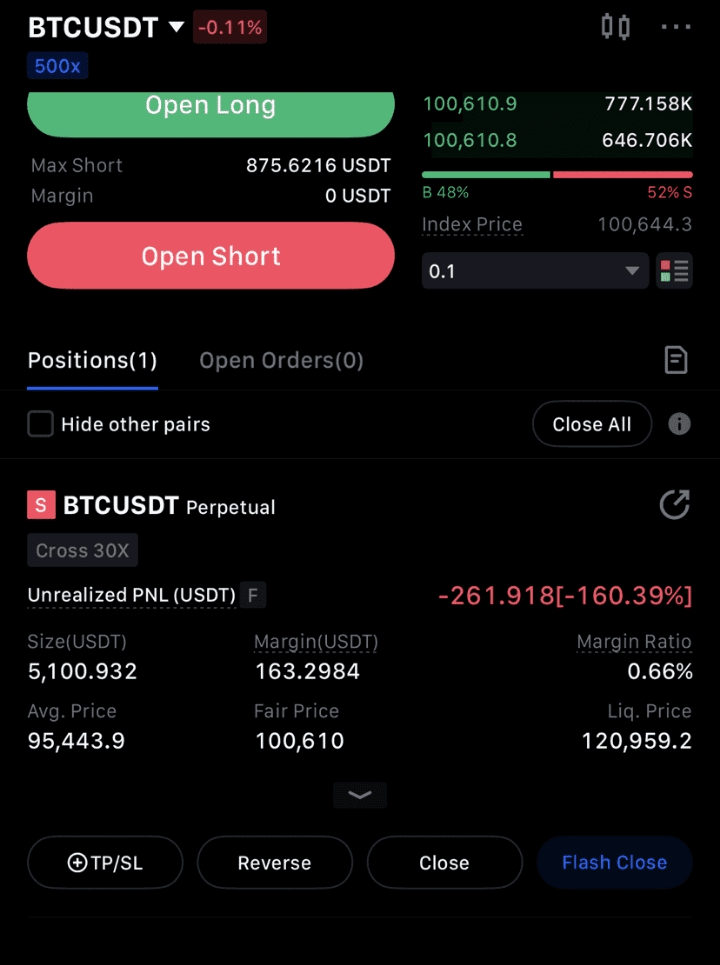Tap the Open Short button

210,256
